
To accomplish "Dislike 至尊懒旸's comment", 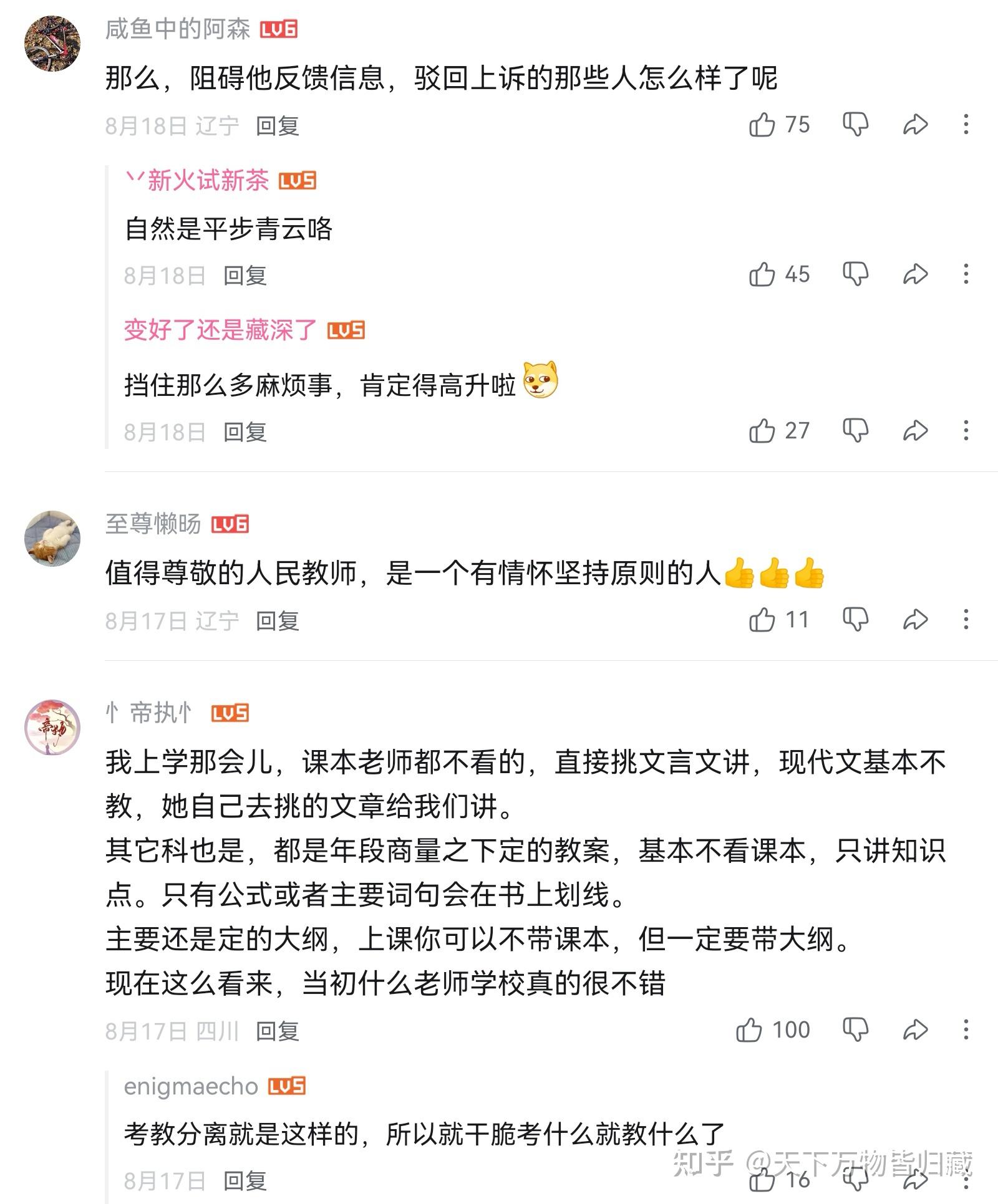I will 855,620.
